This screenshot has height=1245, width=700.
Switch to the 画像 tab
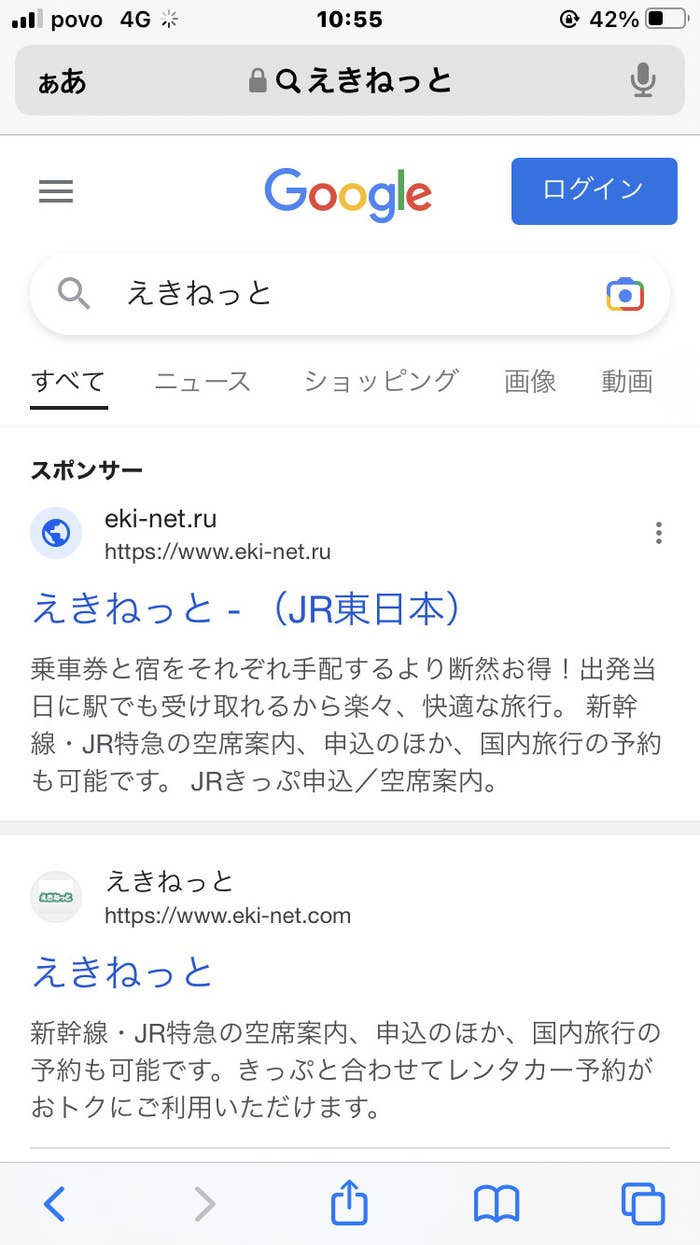[x=530, y=381]
